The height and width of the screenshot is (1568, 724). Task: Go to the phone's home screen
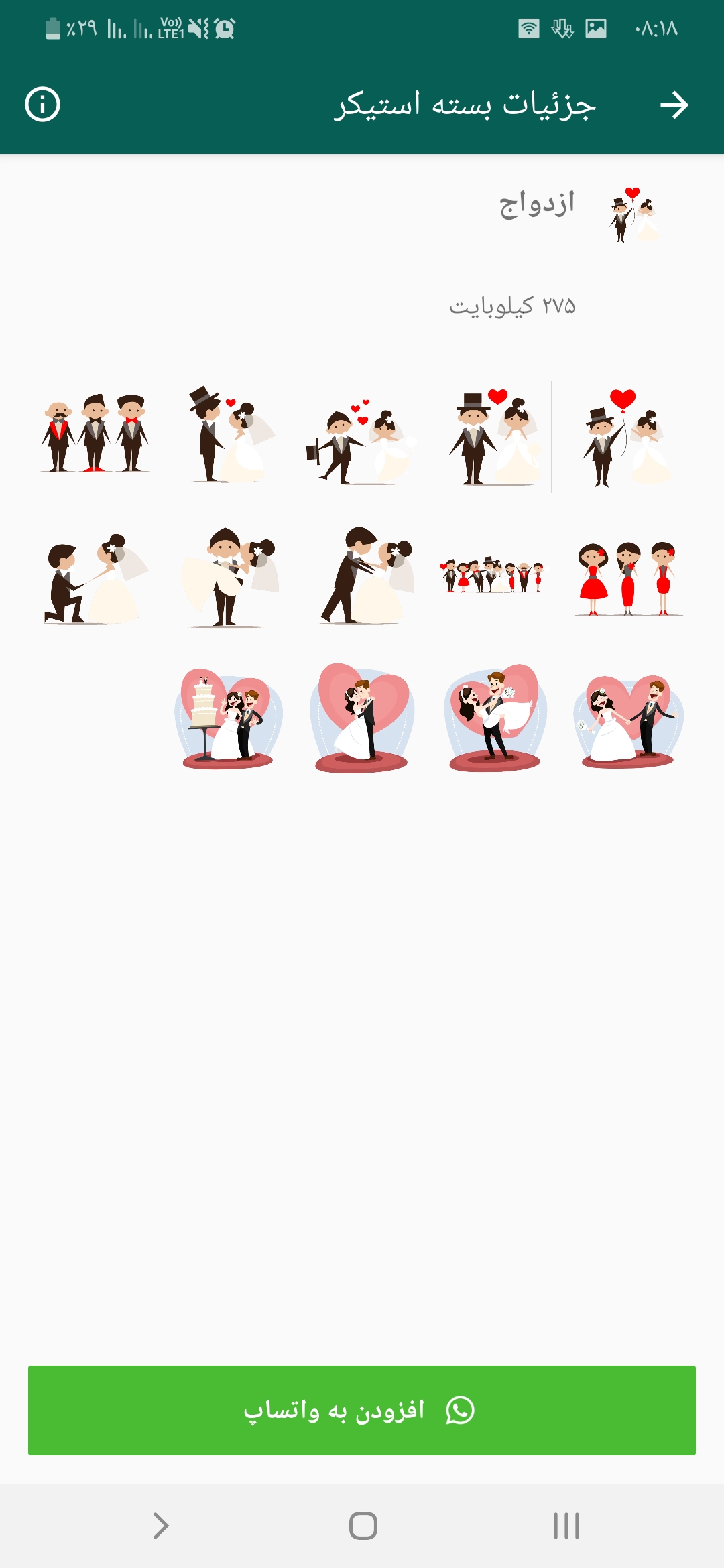click(x=363, y=1526)
